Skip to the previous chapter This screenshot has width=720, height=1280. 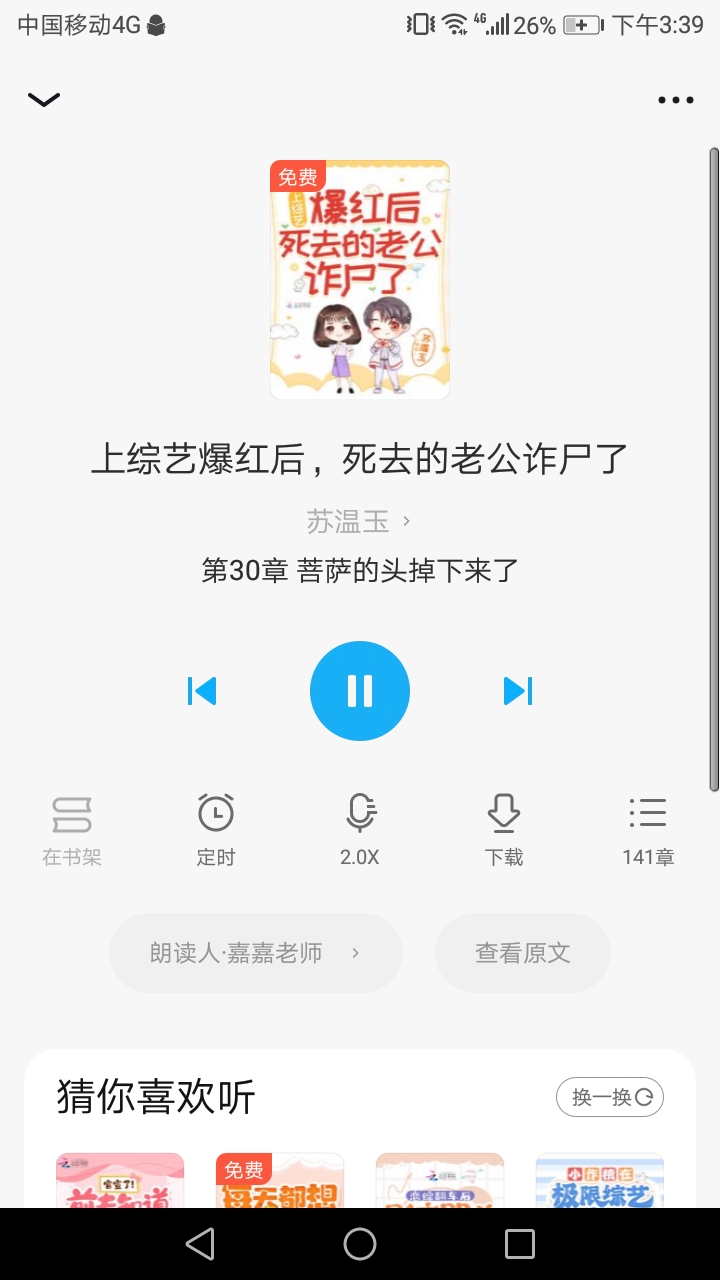(202, 691)
